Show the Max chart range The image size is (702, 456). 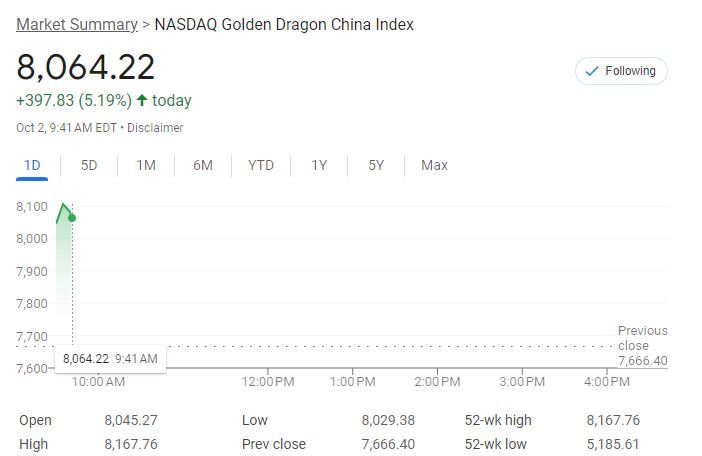coord(435,165)
